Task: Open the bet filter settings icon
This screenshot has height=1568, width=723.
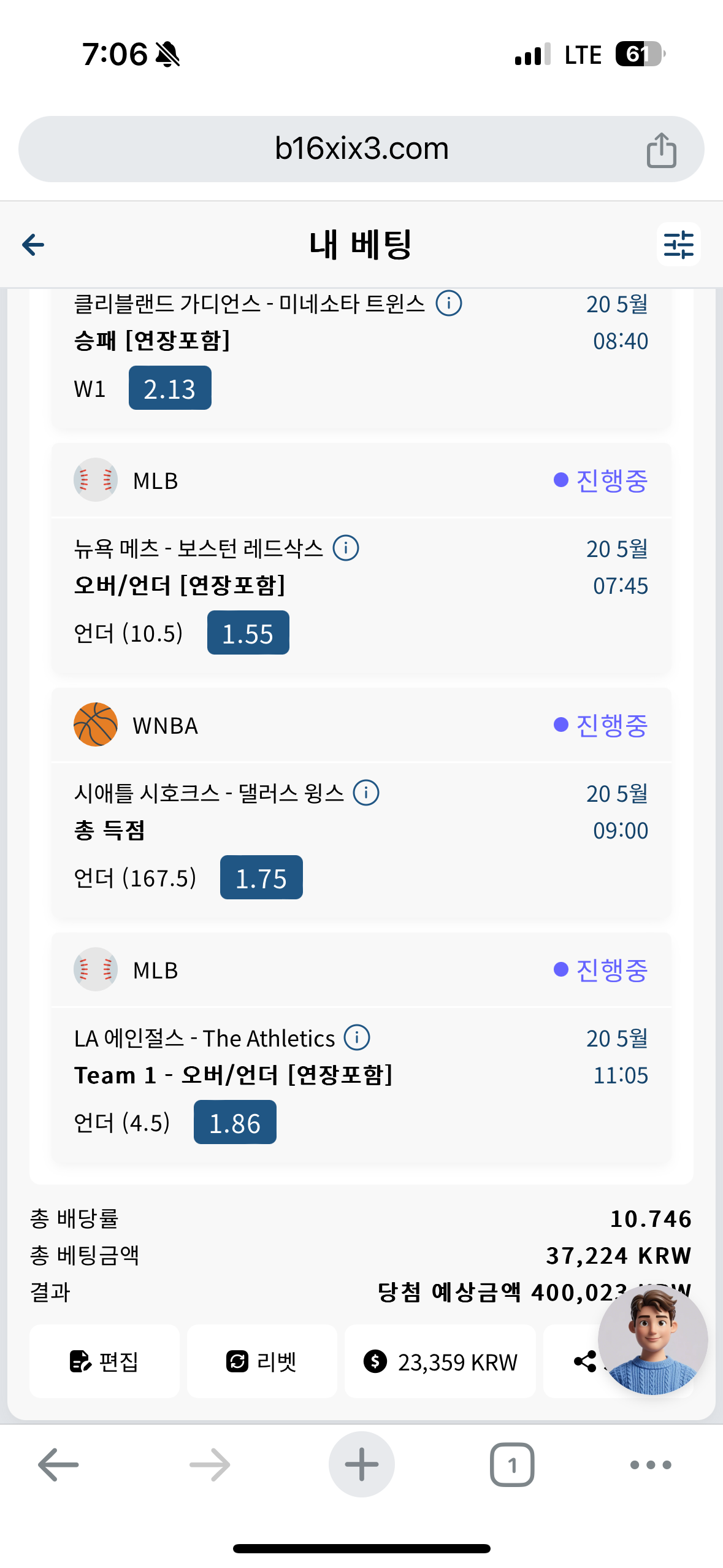Action: pyautogui.click(x=678, y=245)
